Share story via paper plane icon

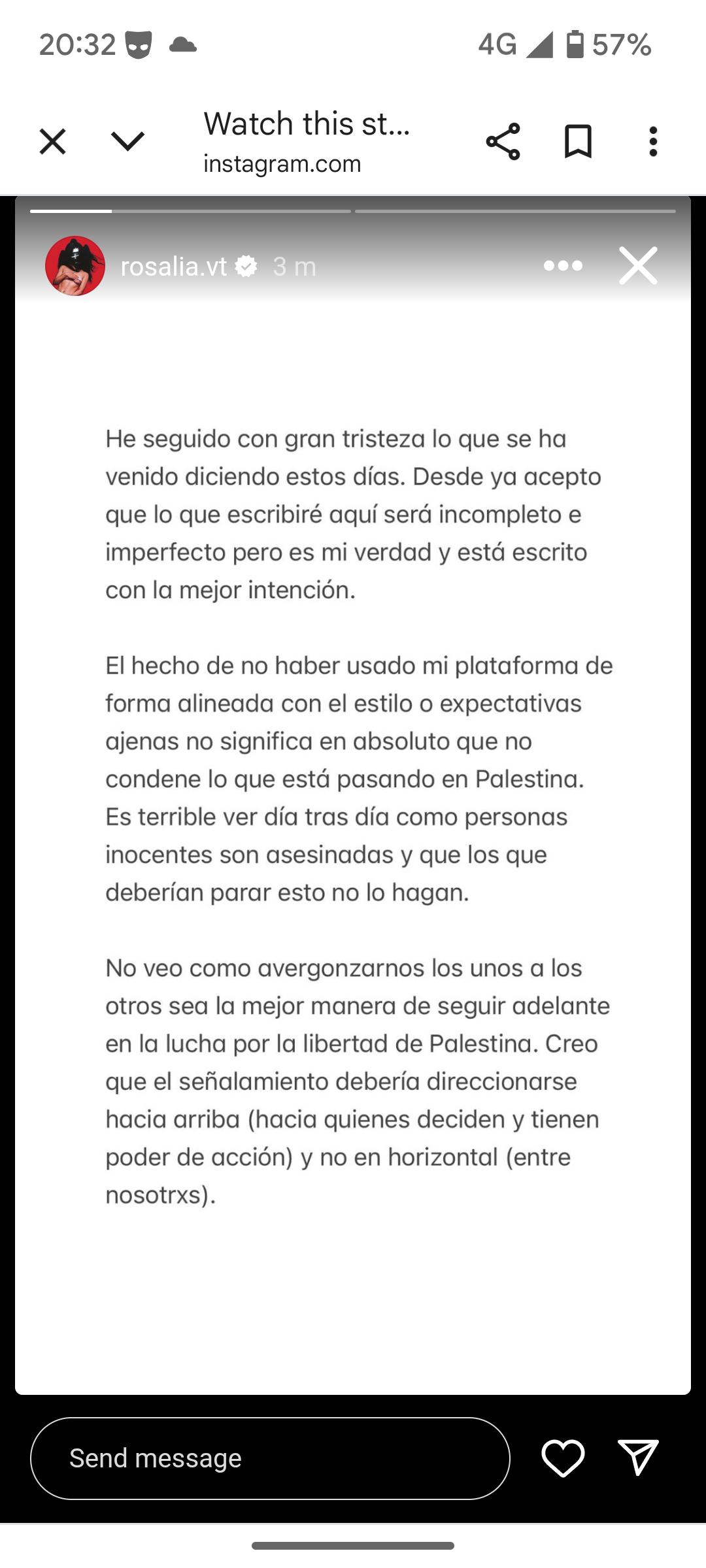point(638,1458)
